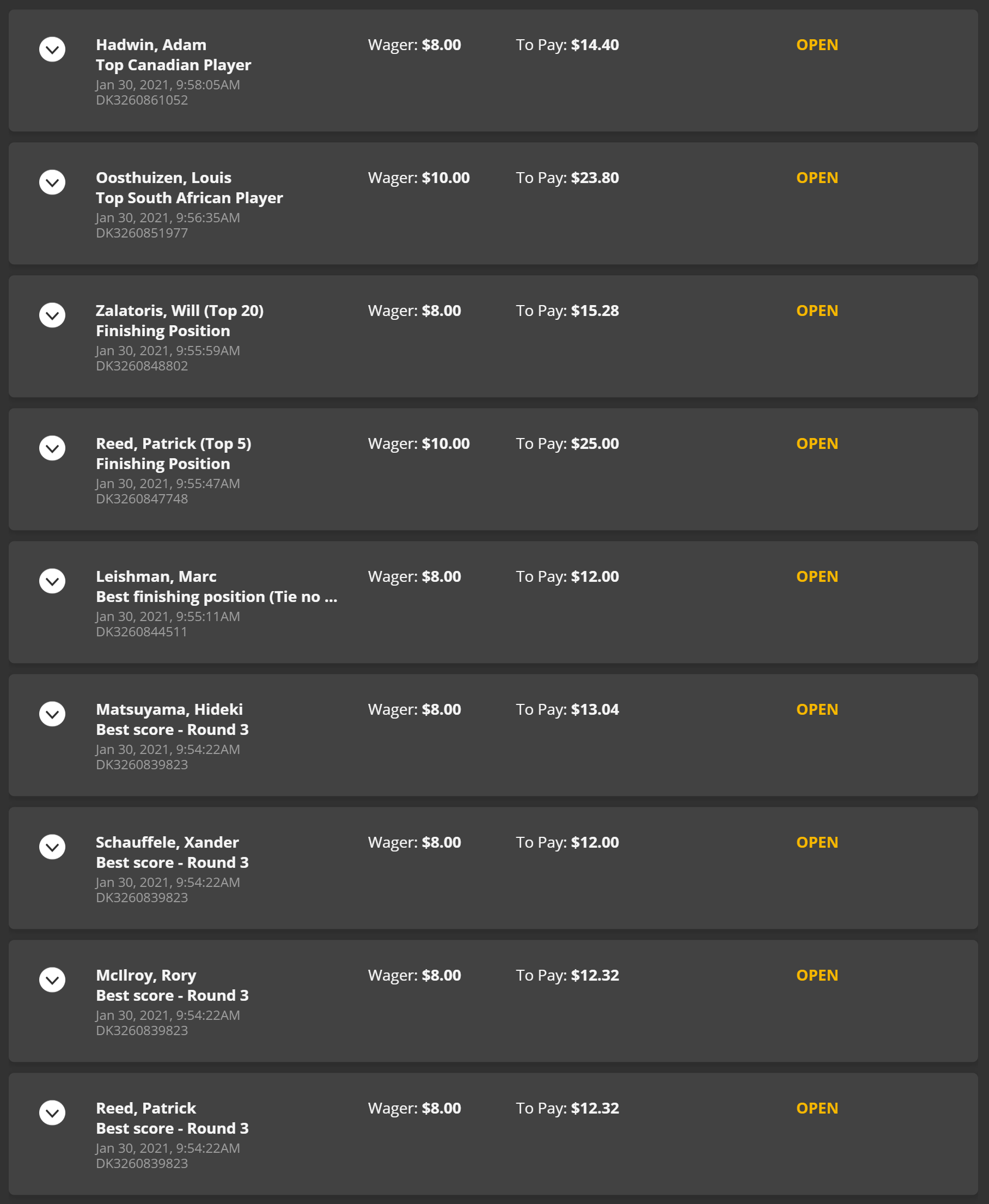Expand the Reed, Patrick Round 3 bet
Image resolution: width=989 pixels, height=1204 pixels.
pos(52,1112)
